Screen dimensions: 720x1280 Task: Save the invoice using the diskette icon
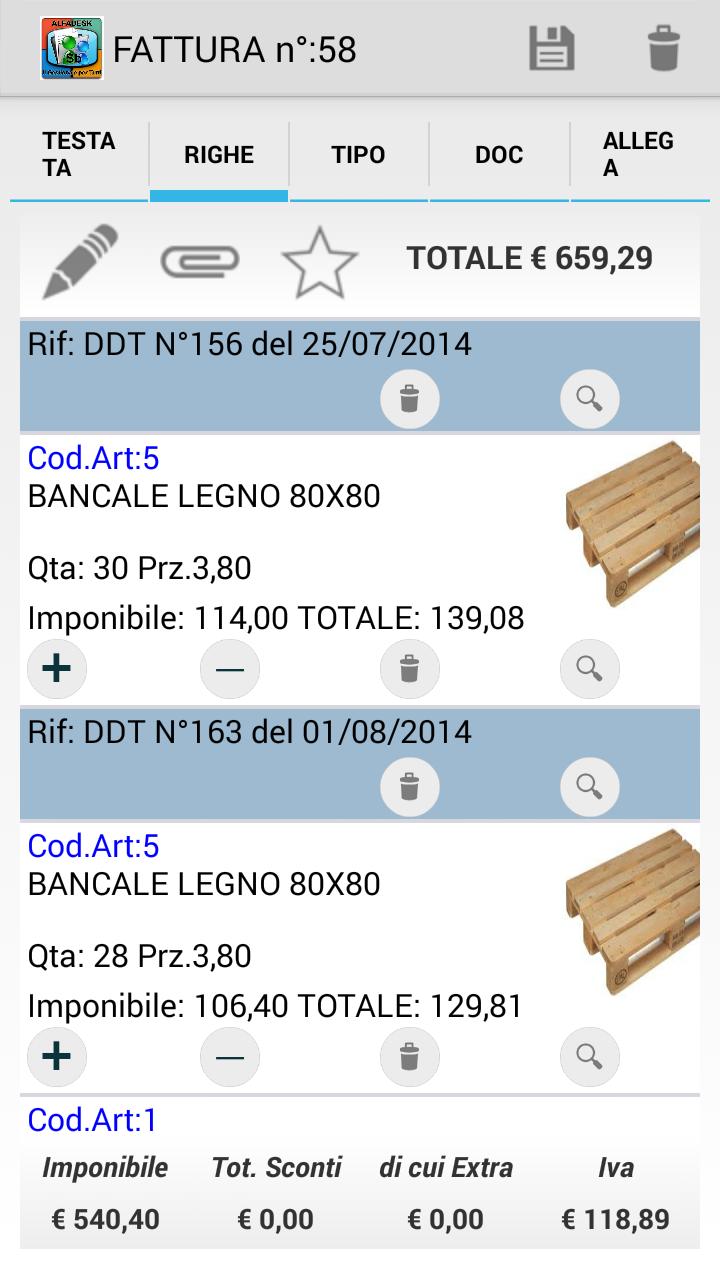551,47
